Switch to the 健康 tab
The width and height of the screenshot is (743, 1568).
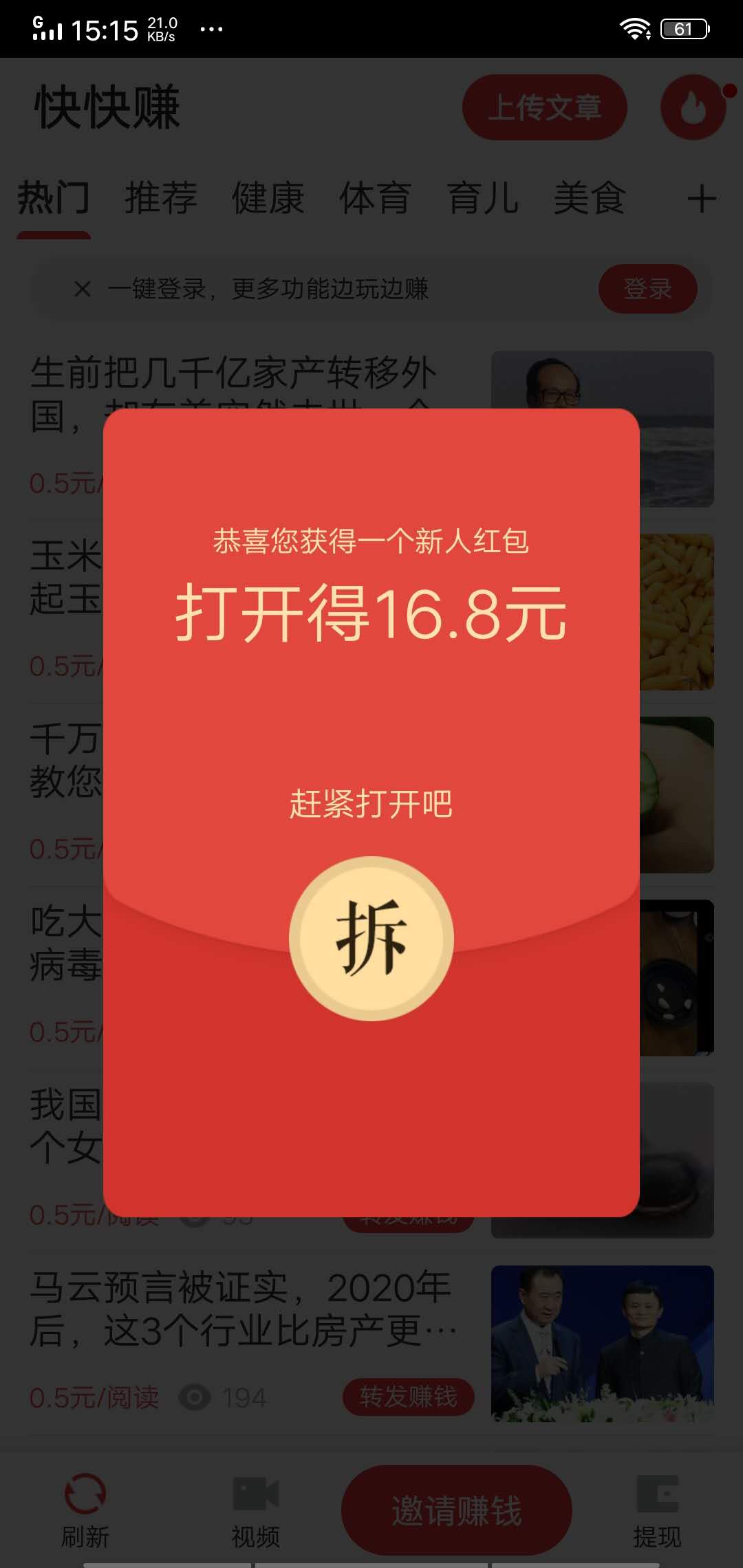(x=267, y=198)
